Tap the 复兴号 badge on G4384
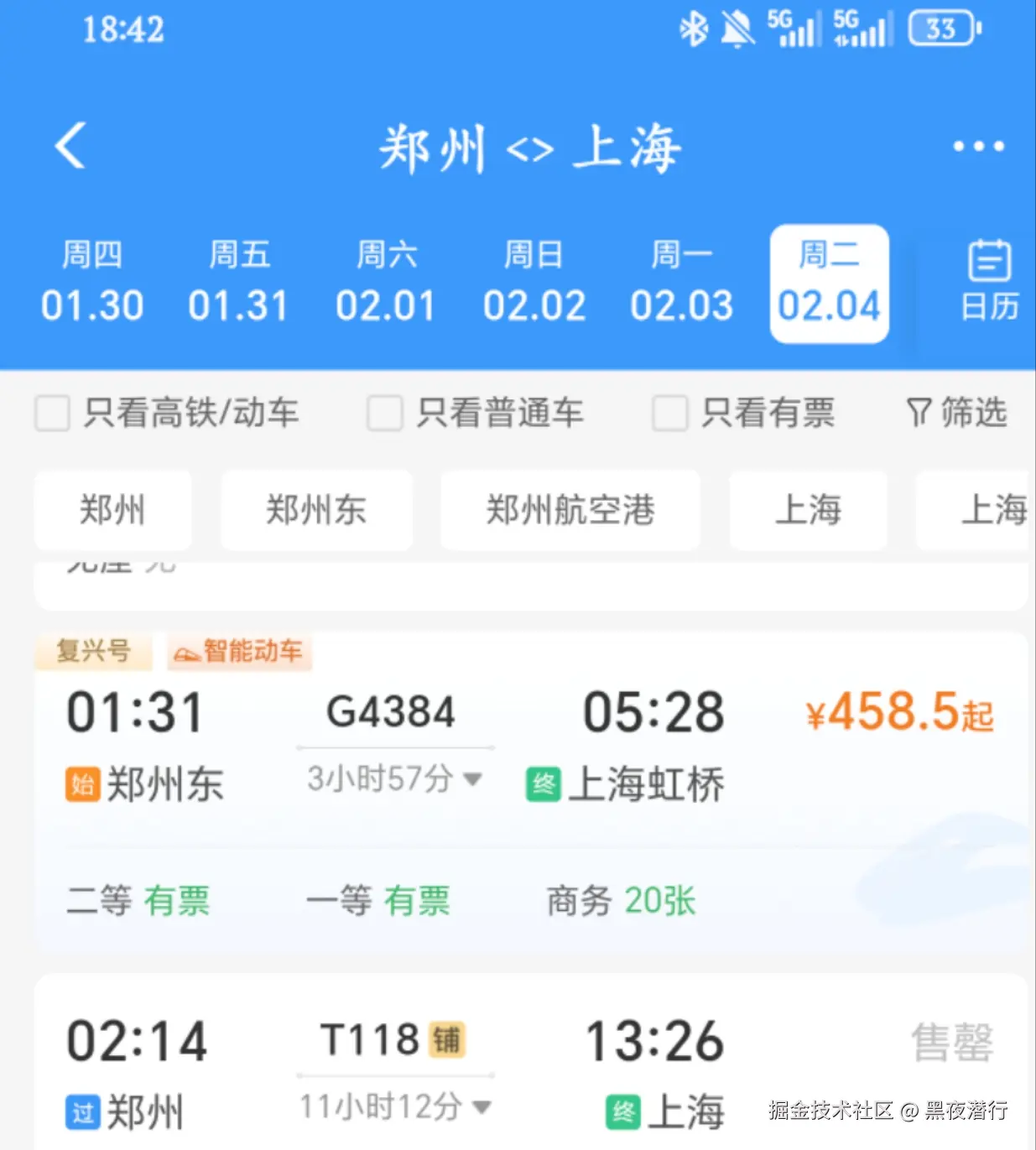This screenshot has height=1150, width=1036. click(x=93, y=653)
